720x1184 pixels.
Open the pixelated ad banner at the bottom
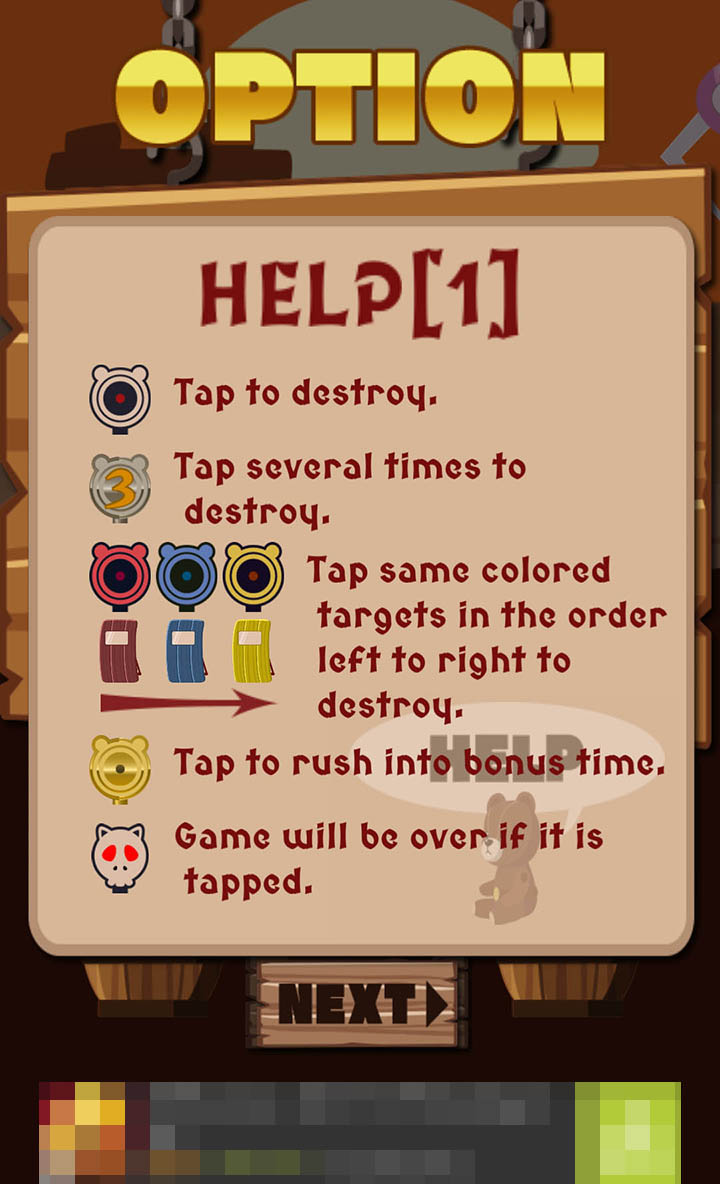359,1132
